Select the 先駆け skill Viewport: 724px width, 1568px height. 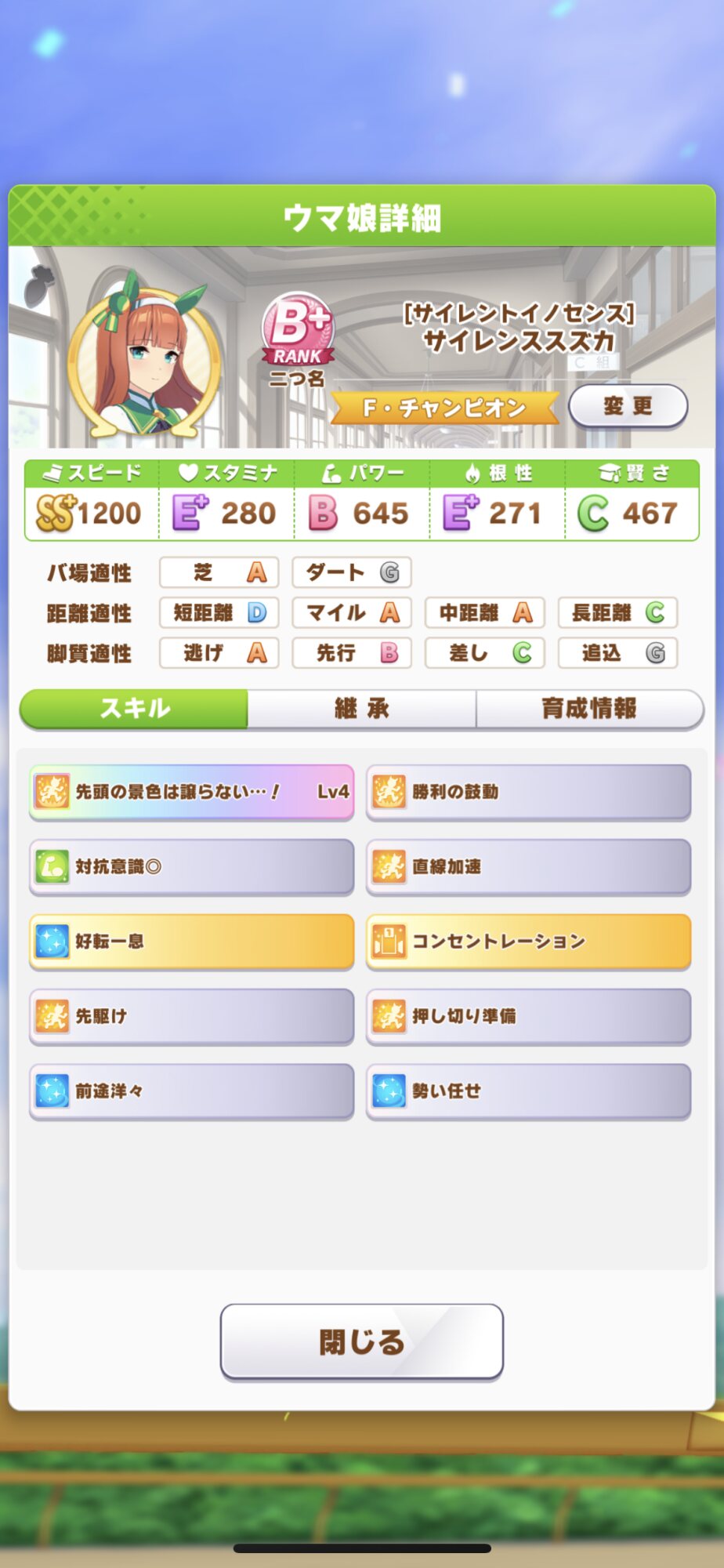(191, 1016)
